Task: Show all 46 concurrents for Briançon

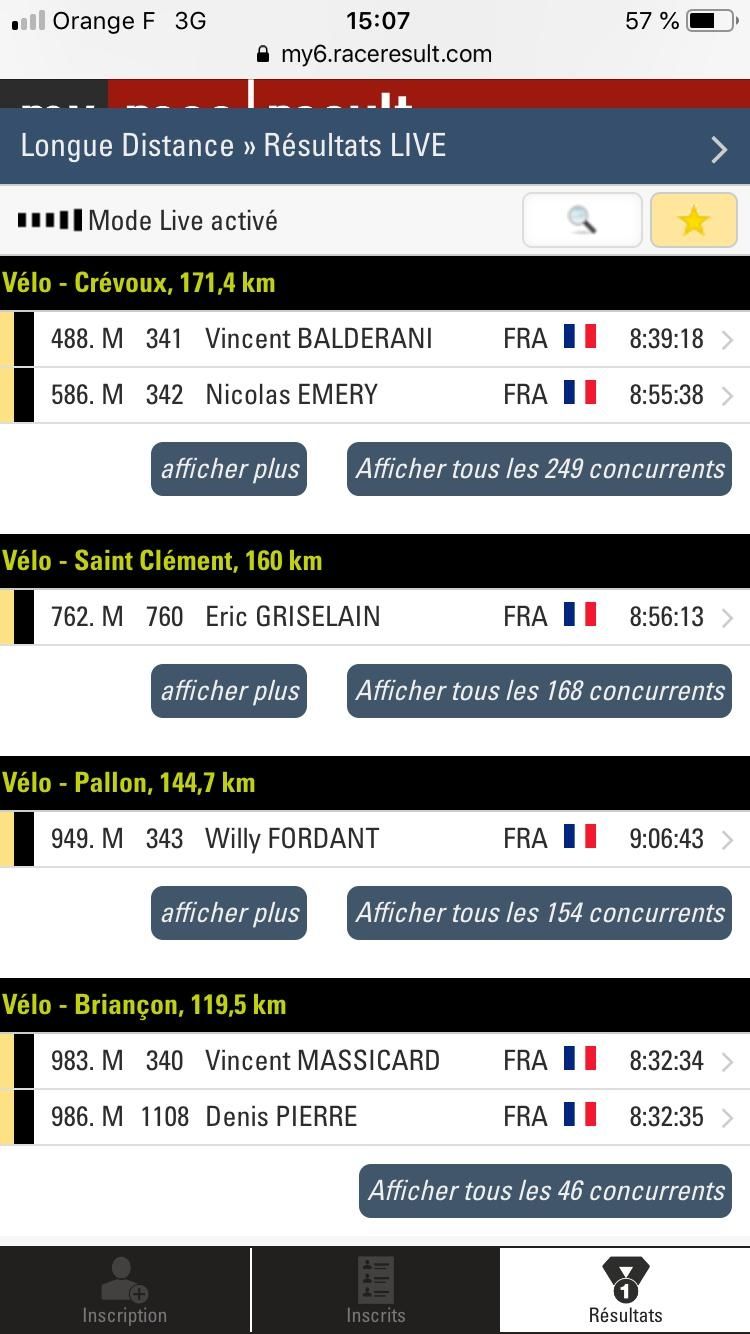Action: pos(545,1191)
